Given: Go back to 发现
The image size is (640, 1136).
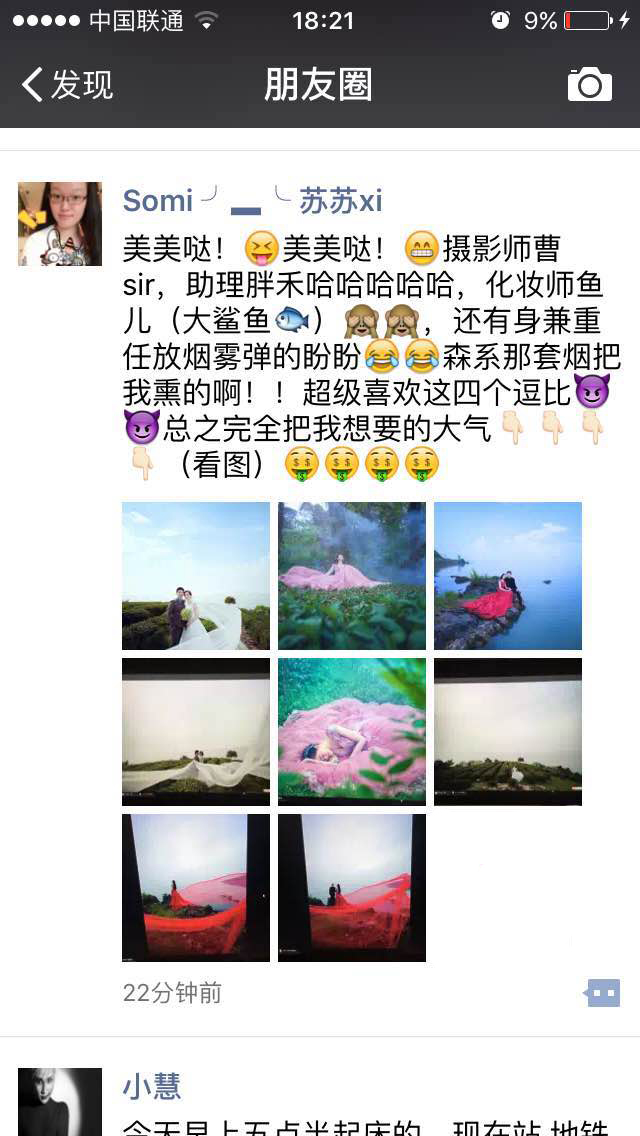Looking at the screenshot, I should [67, 85].
